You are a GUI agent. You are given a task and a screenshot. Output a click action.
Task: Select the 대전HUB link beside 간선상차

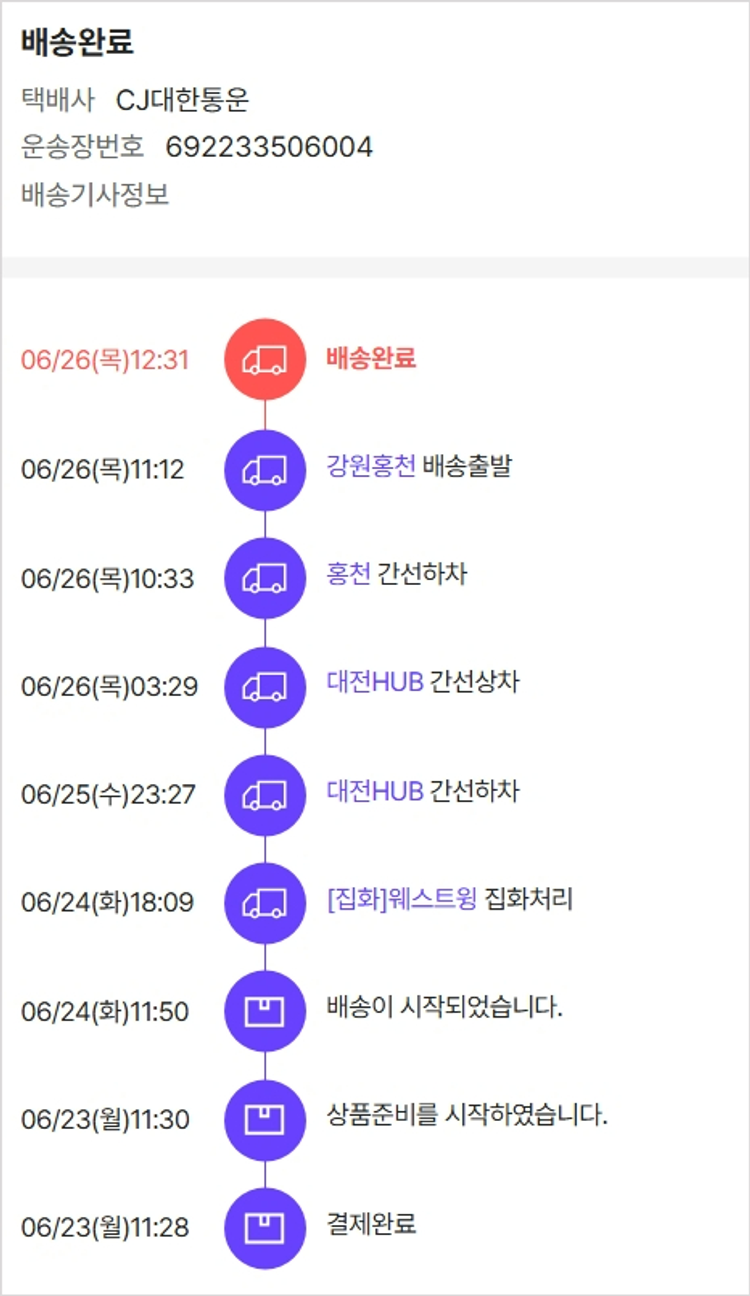pyautogui.click(x=375, y=682)
